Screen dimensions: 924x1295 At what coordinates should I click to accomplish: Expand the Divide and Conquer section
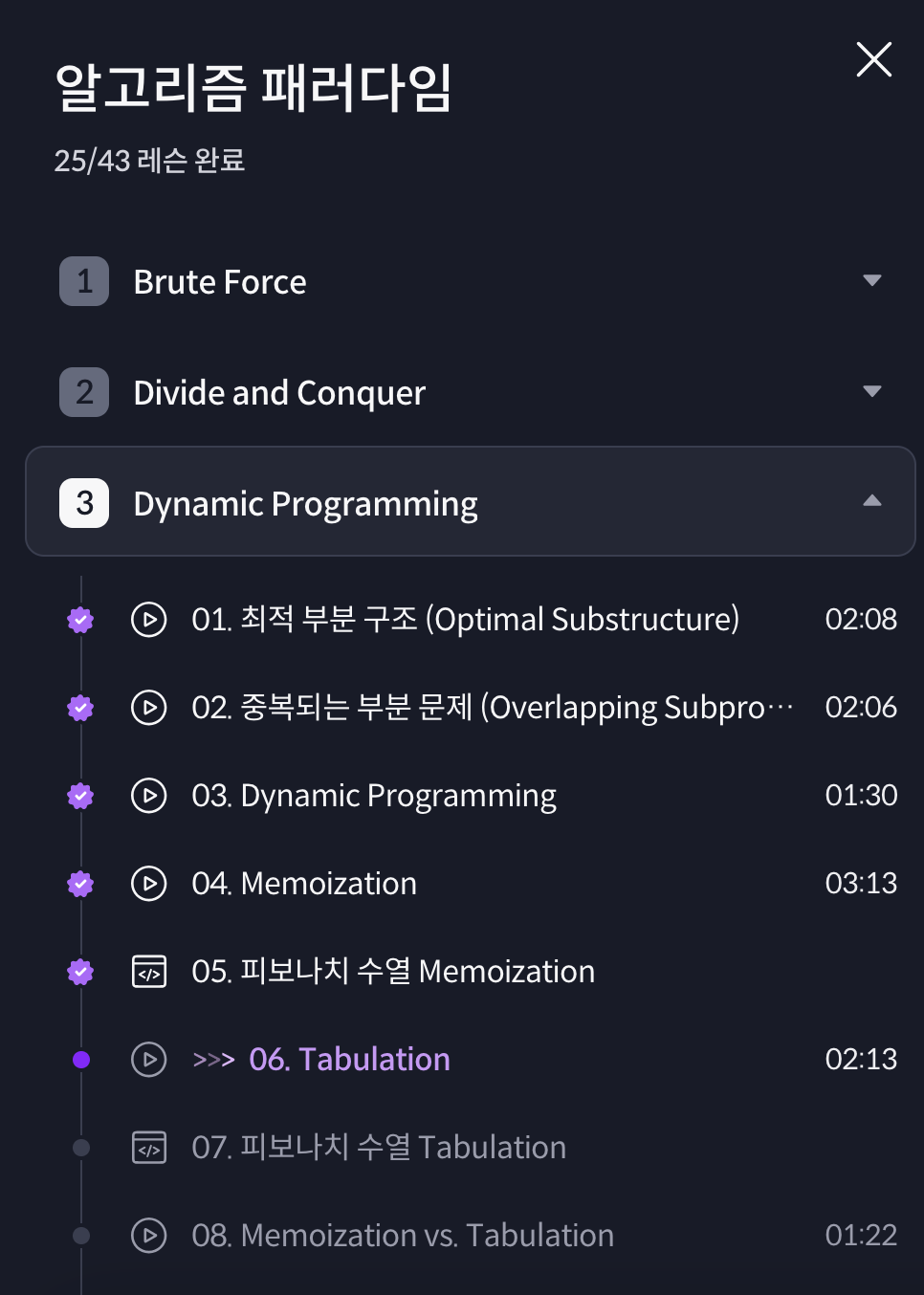coord(870,391)
